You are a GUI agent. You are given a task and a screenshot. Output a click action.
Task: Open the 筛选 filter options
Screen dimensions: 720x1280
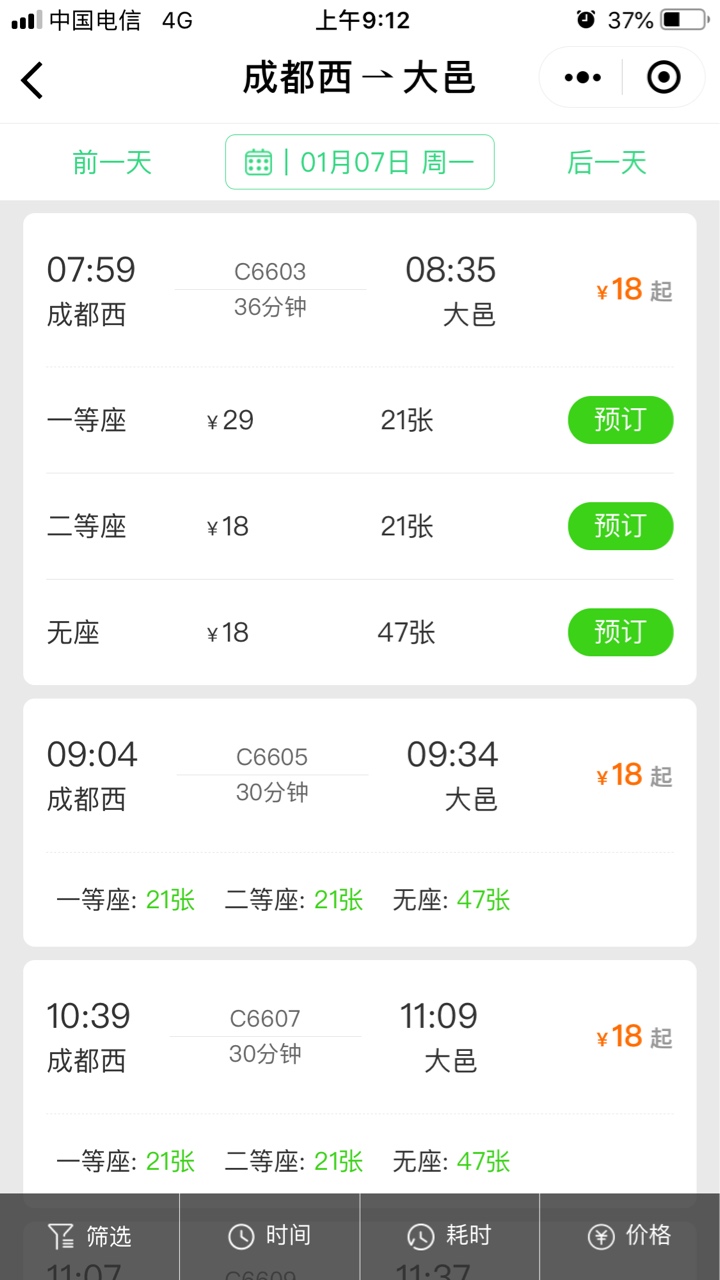coord(90,1236)
